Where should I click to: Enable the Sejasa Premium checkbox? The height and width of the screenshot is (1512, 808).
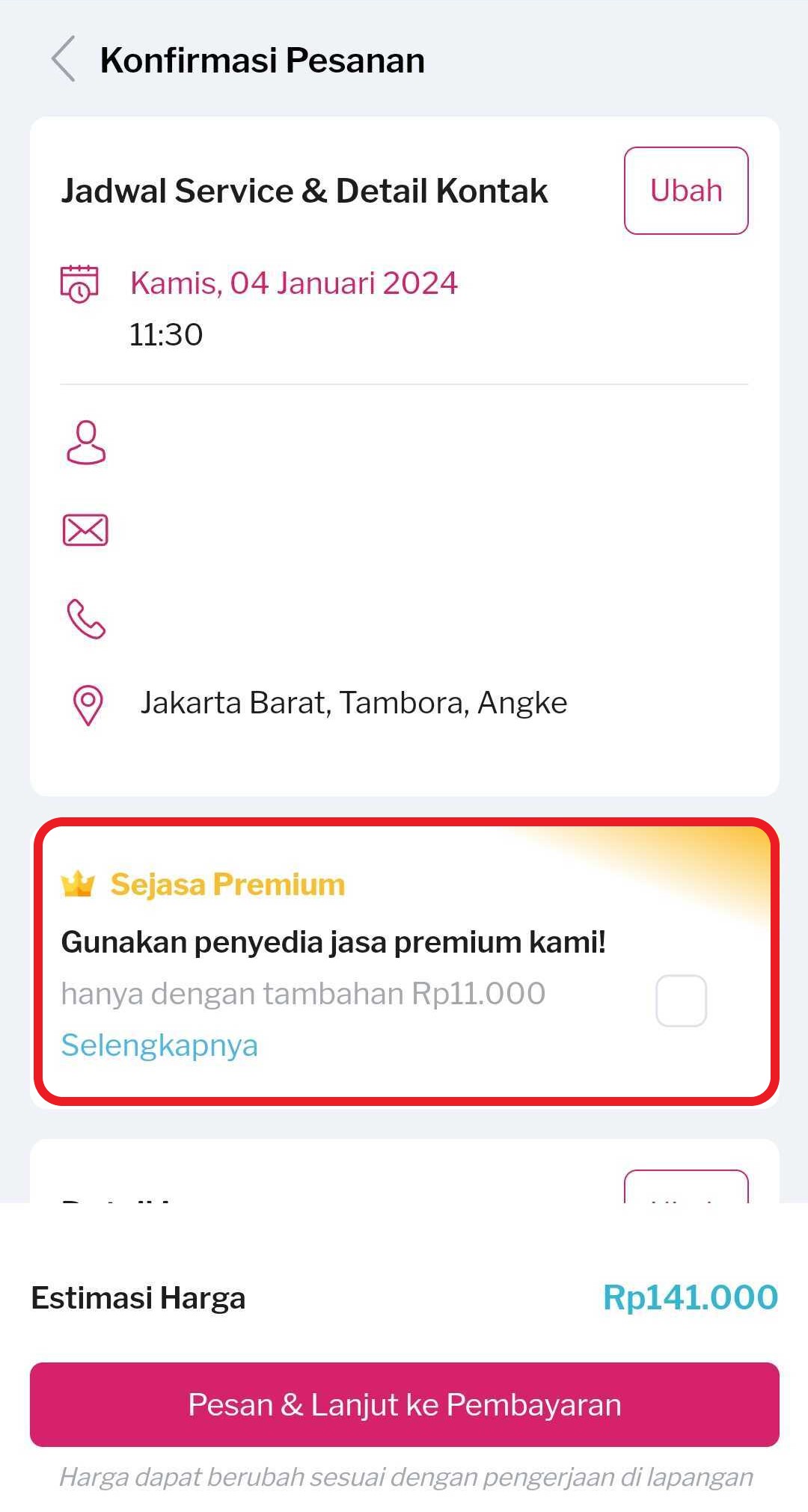[x=681, y=1000]
